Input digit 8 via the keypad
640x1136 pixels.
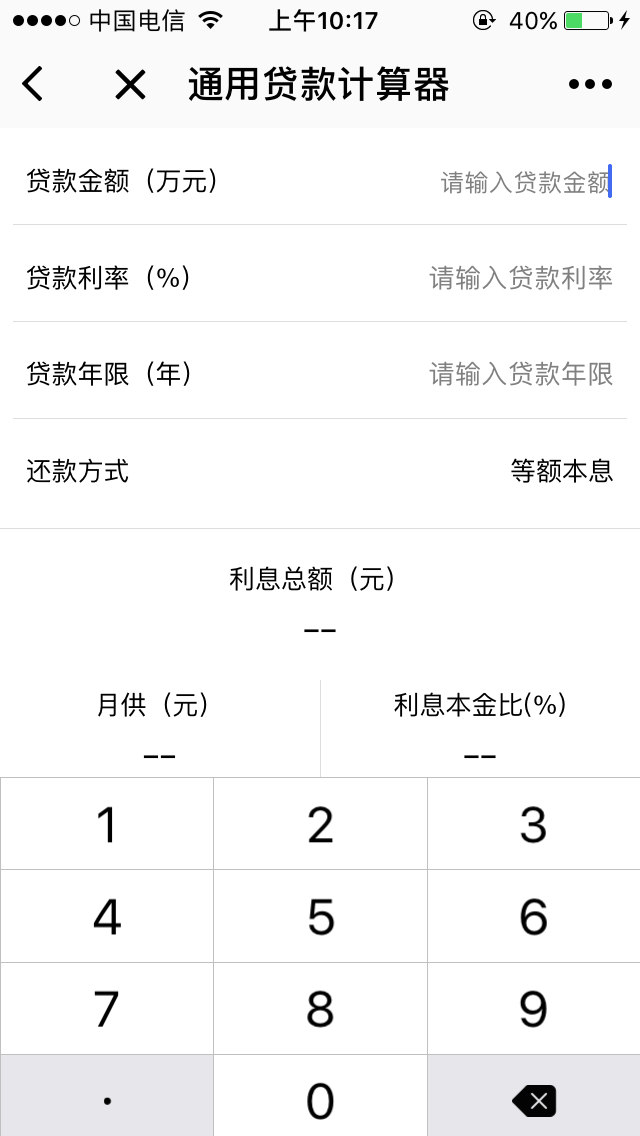(320, 1009)
